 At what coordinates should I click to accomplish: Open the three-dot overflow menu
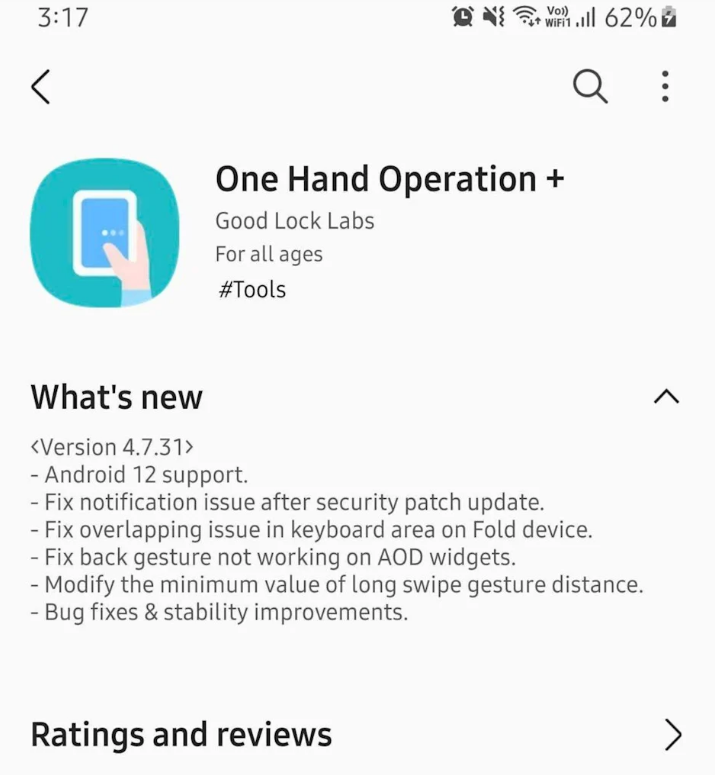pos(666,88)
